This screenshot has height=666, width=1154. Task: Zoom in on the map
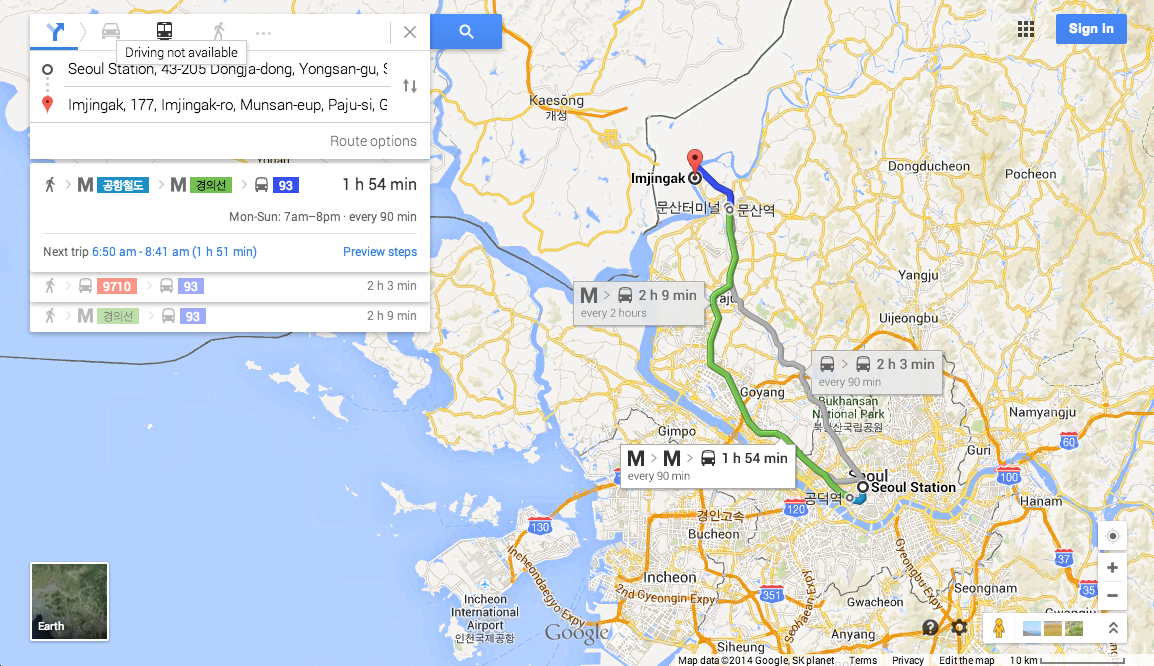coord(1112,567)
